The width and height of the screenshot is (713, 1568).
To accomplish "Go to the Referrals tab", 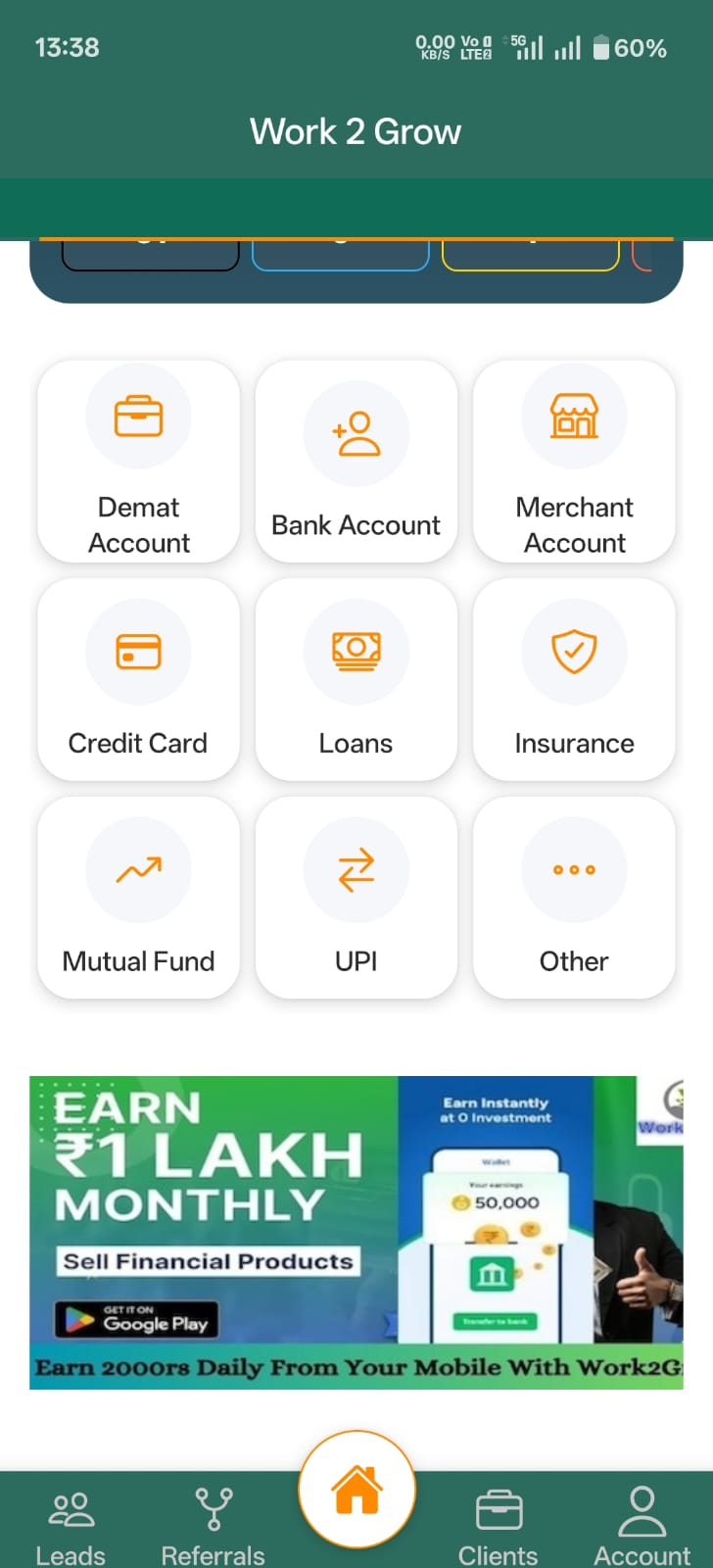I will tap(213, 1526).
